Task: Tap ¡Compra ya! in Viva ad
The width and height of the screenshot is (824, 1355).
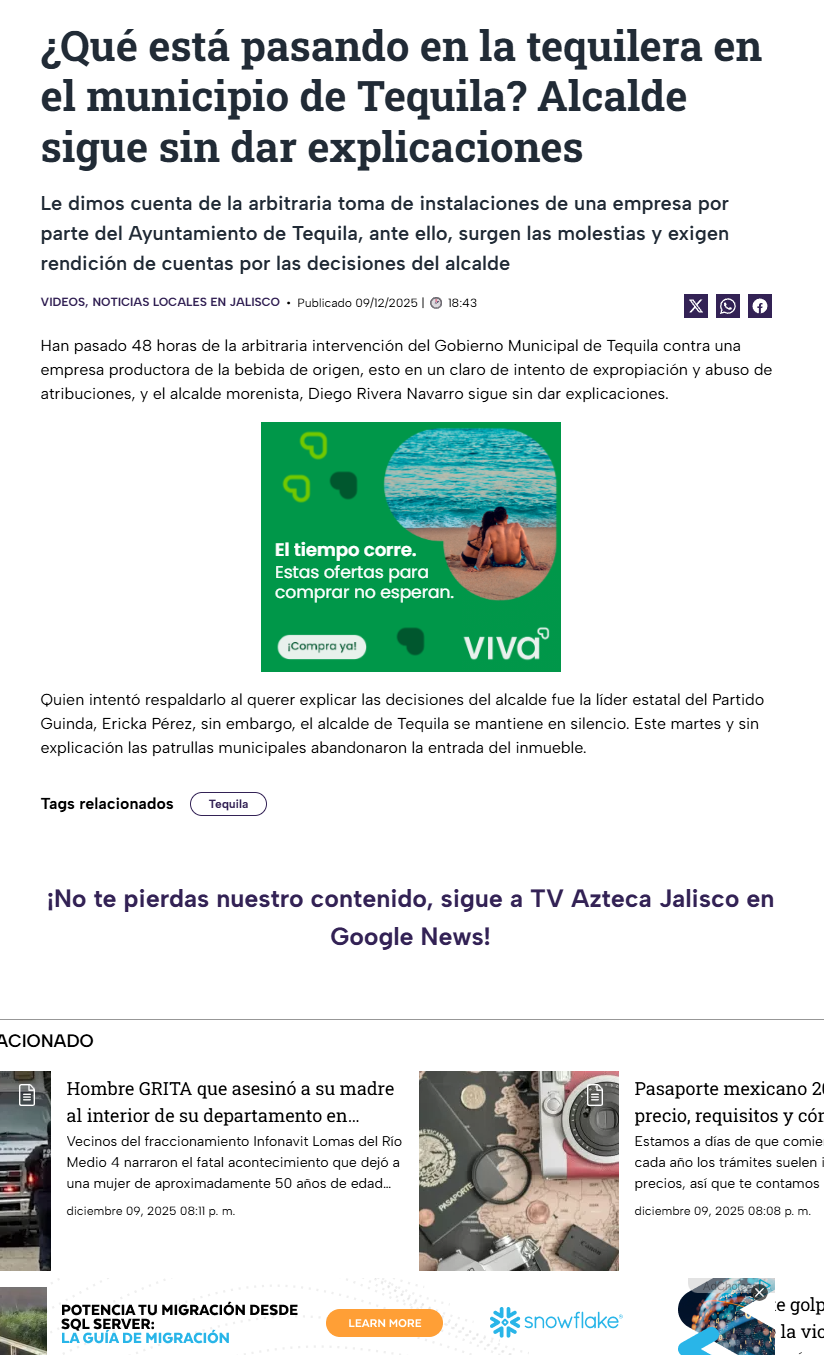Action: click(322, 647)
